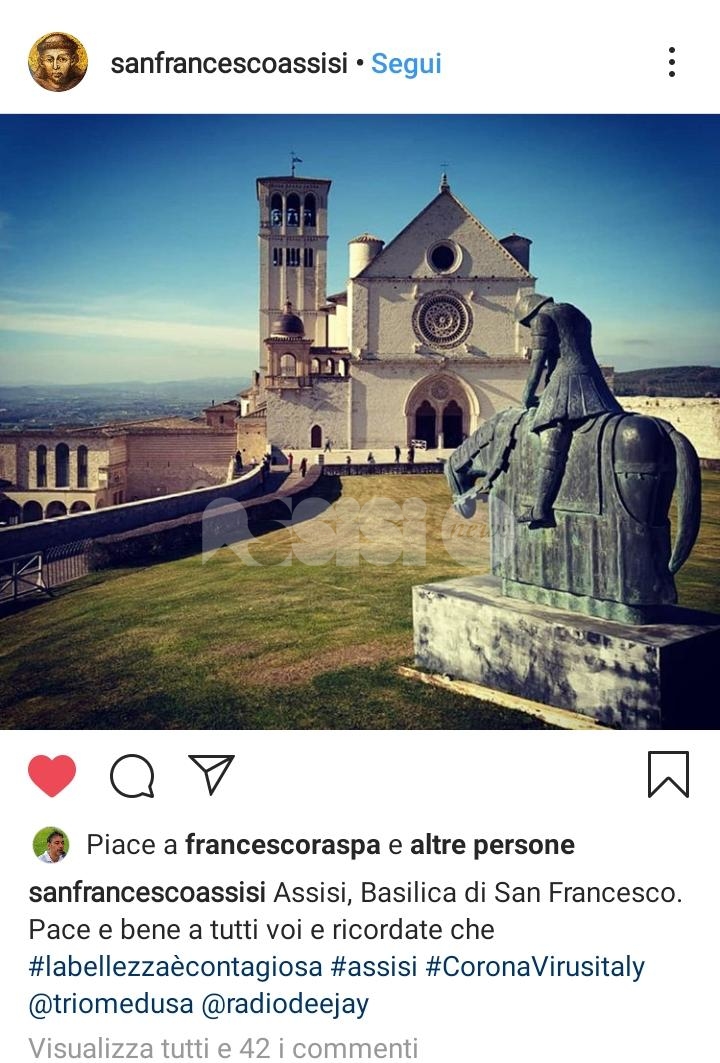Open hashtag #labellezzaècontagiosa
Image resolution: width=720 pixels, height=1063 pixels.
point(175,968)
